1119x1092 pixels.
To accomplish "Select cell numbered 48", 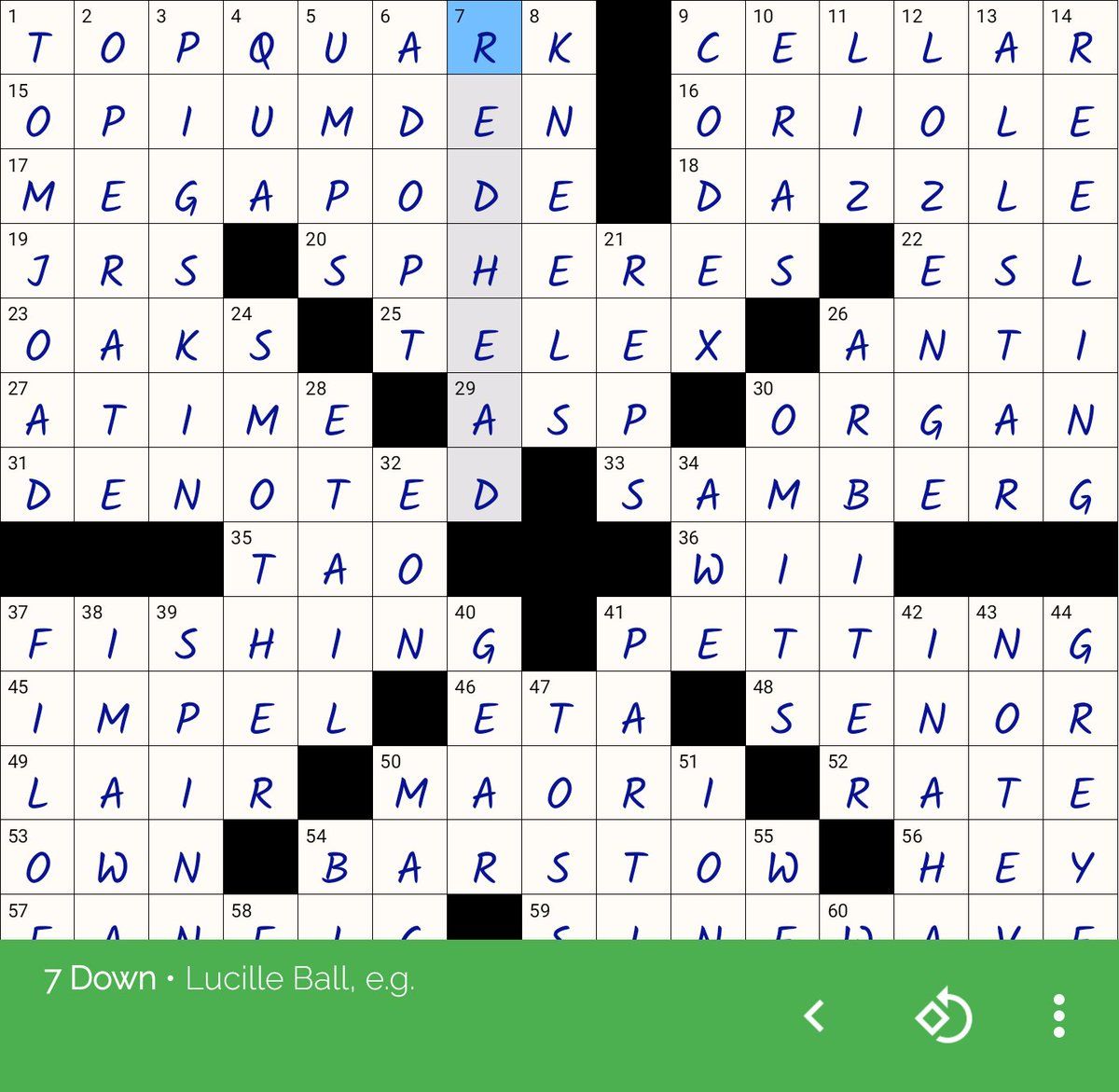I will click(782, 709).
